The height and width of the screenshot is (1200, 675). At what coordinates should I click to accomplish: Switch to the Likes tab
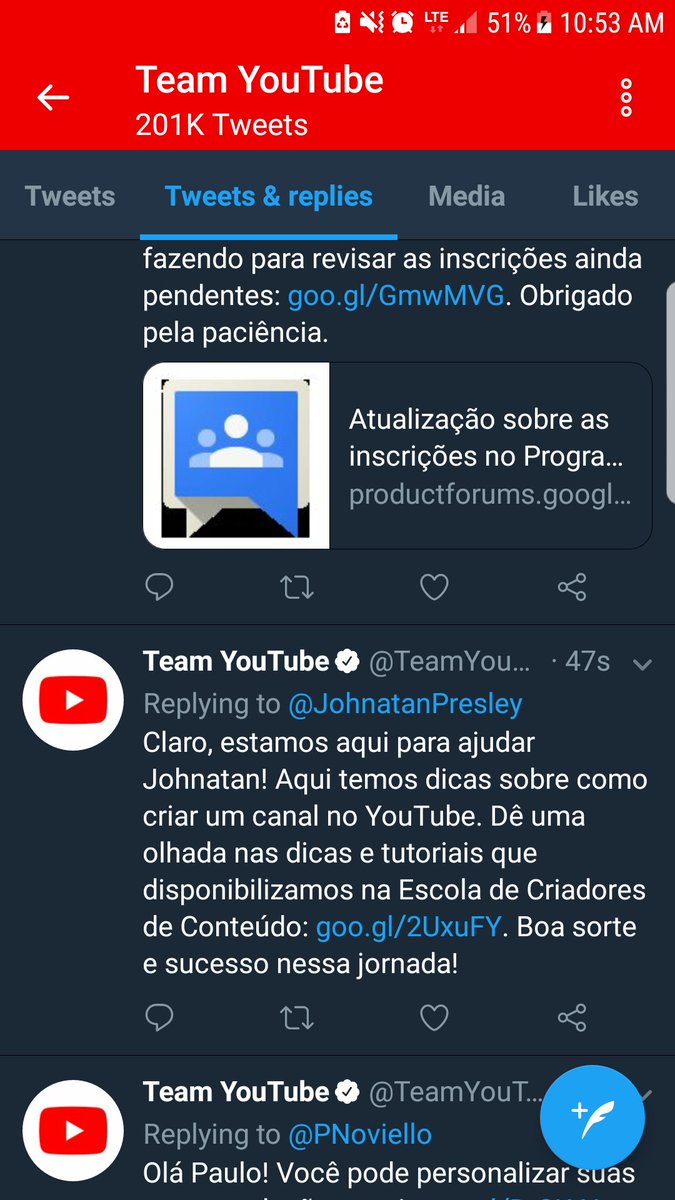pyautogui.click(x=605, y=196)
